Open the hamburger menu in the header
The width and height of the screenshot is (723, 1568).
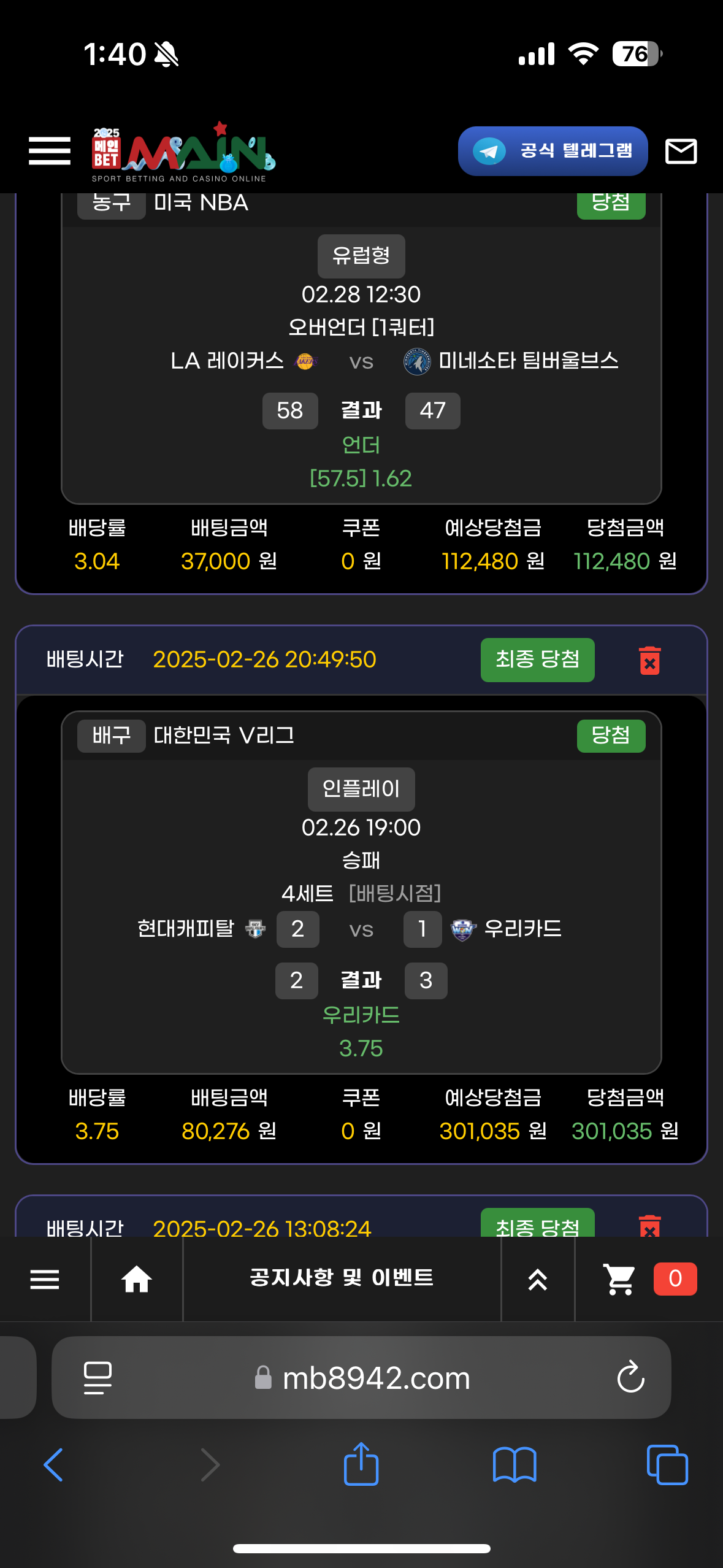pos(50,151)
